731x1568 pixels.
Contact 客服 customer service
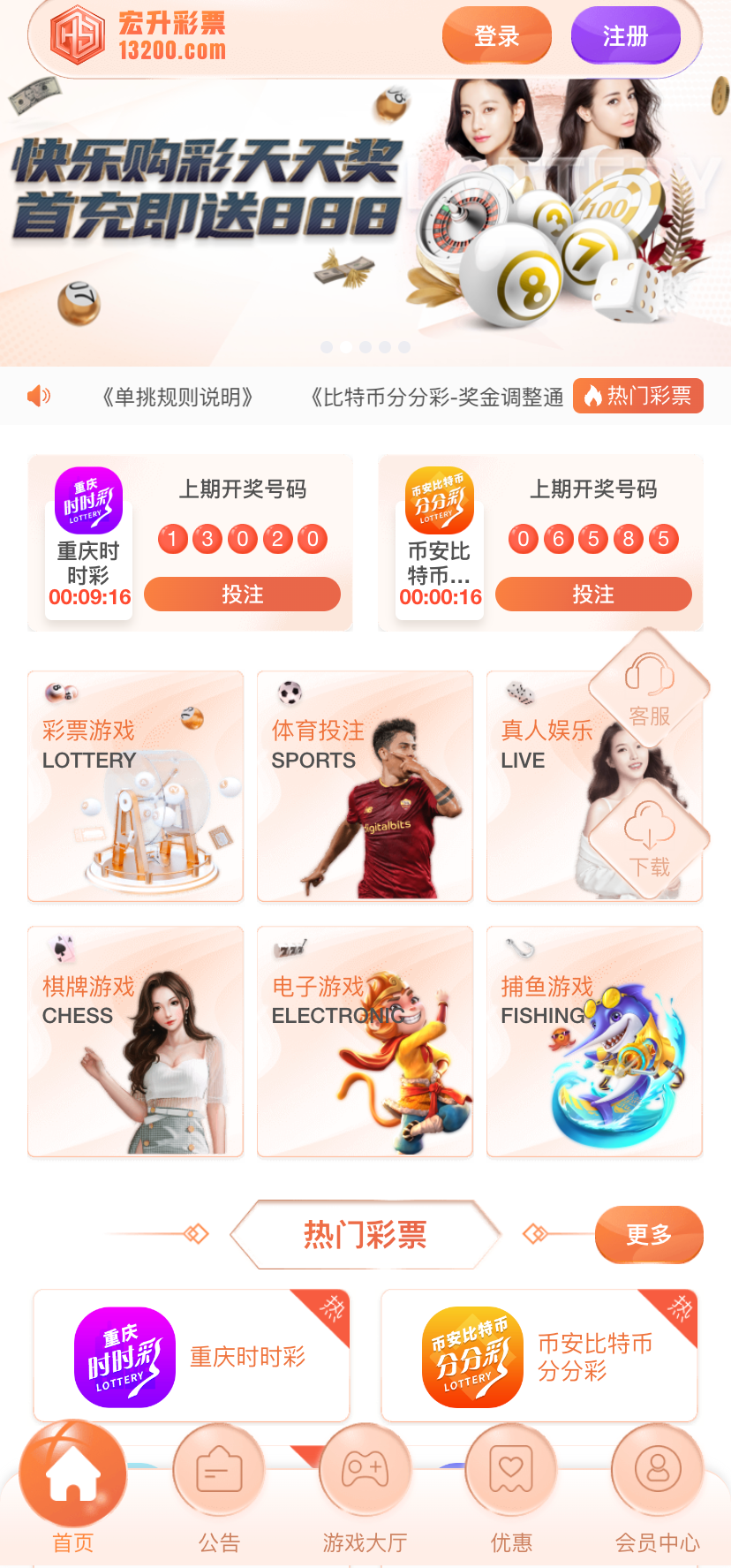coord(650,689)
